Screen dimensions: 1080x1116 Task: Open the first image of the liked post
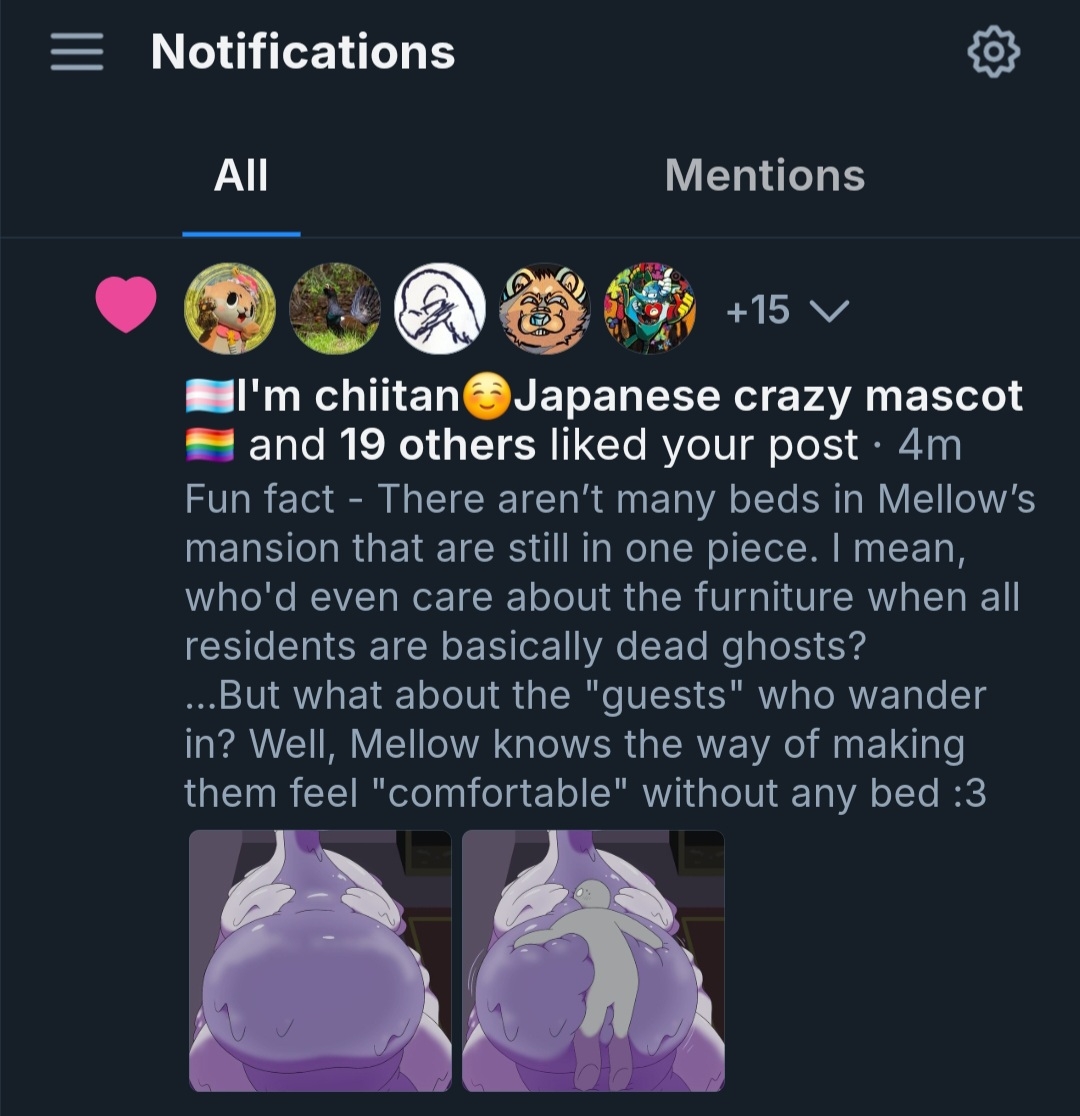coord(320,960)
